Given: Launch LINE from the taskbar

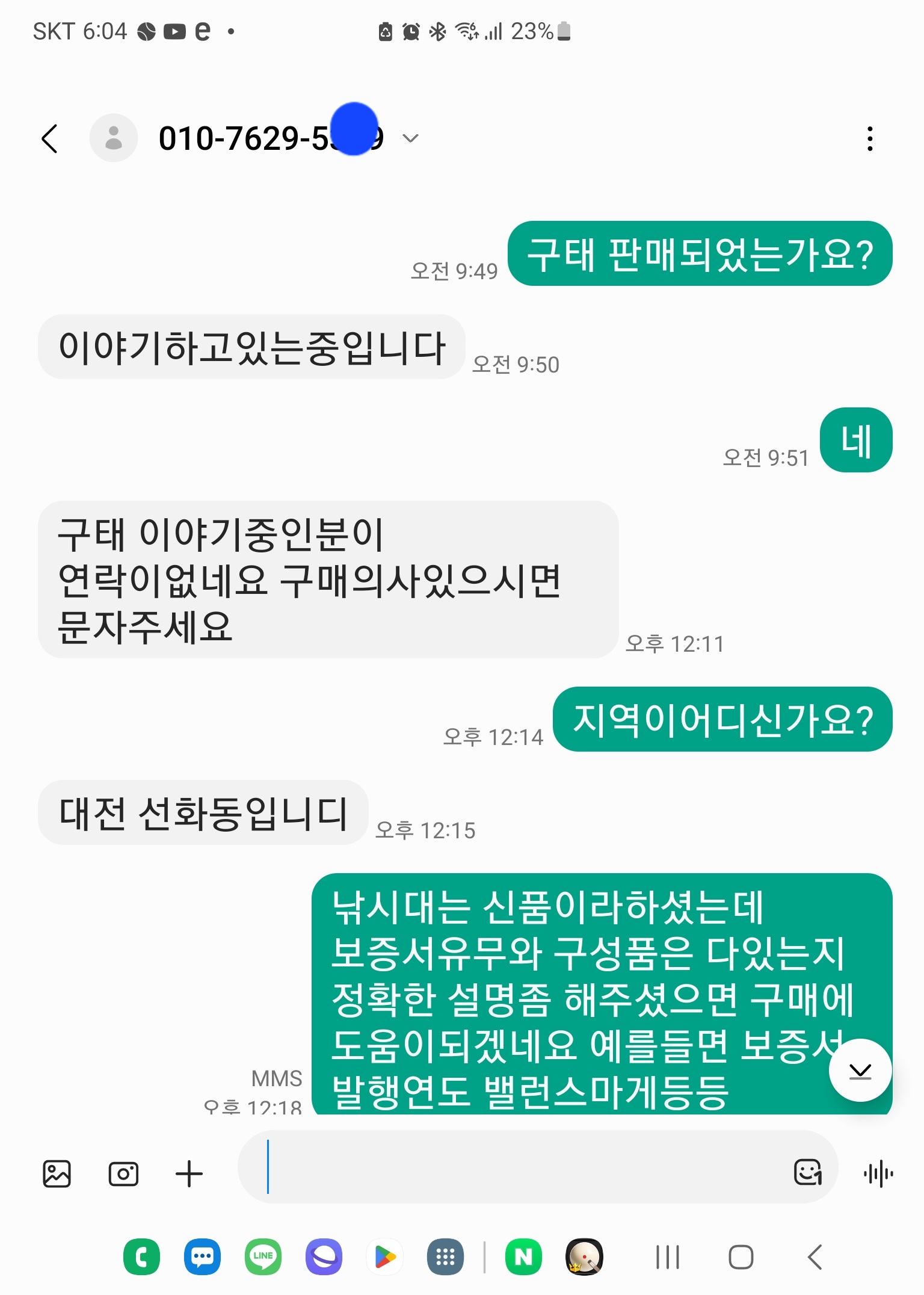Looking at the screenshot, I should click(x=263, y=1256).
